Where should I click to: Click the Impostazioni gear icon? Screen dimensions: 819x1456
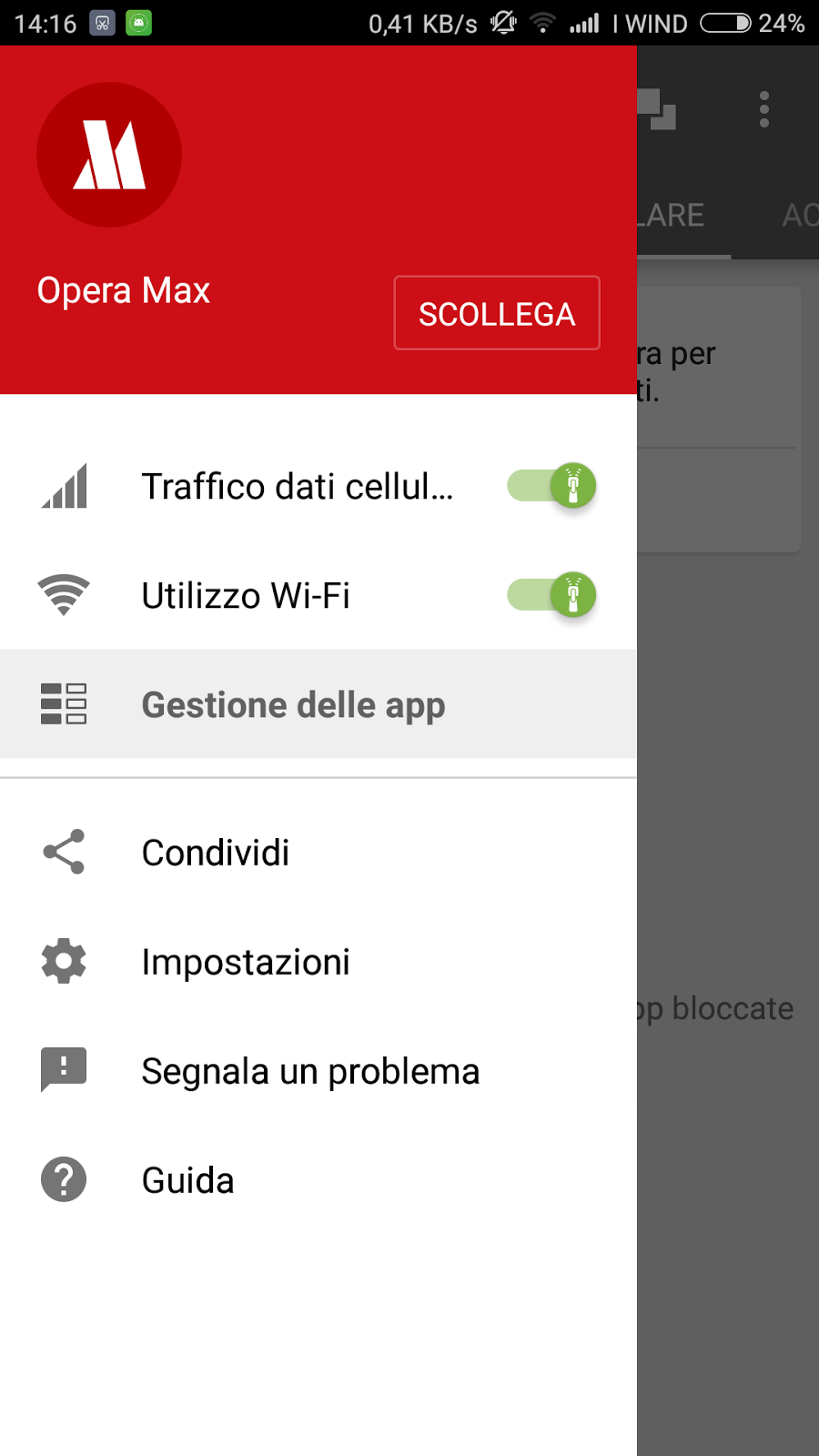click(63, 961)
